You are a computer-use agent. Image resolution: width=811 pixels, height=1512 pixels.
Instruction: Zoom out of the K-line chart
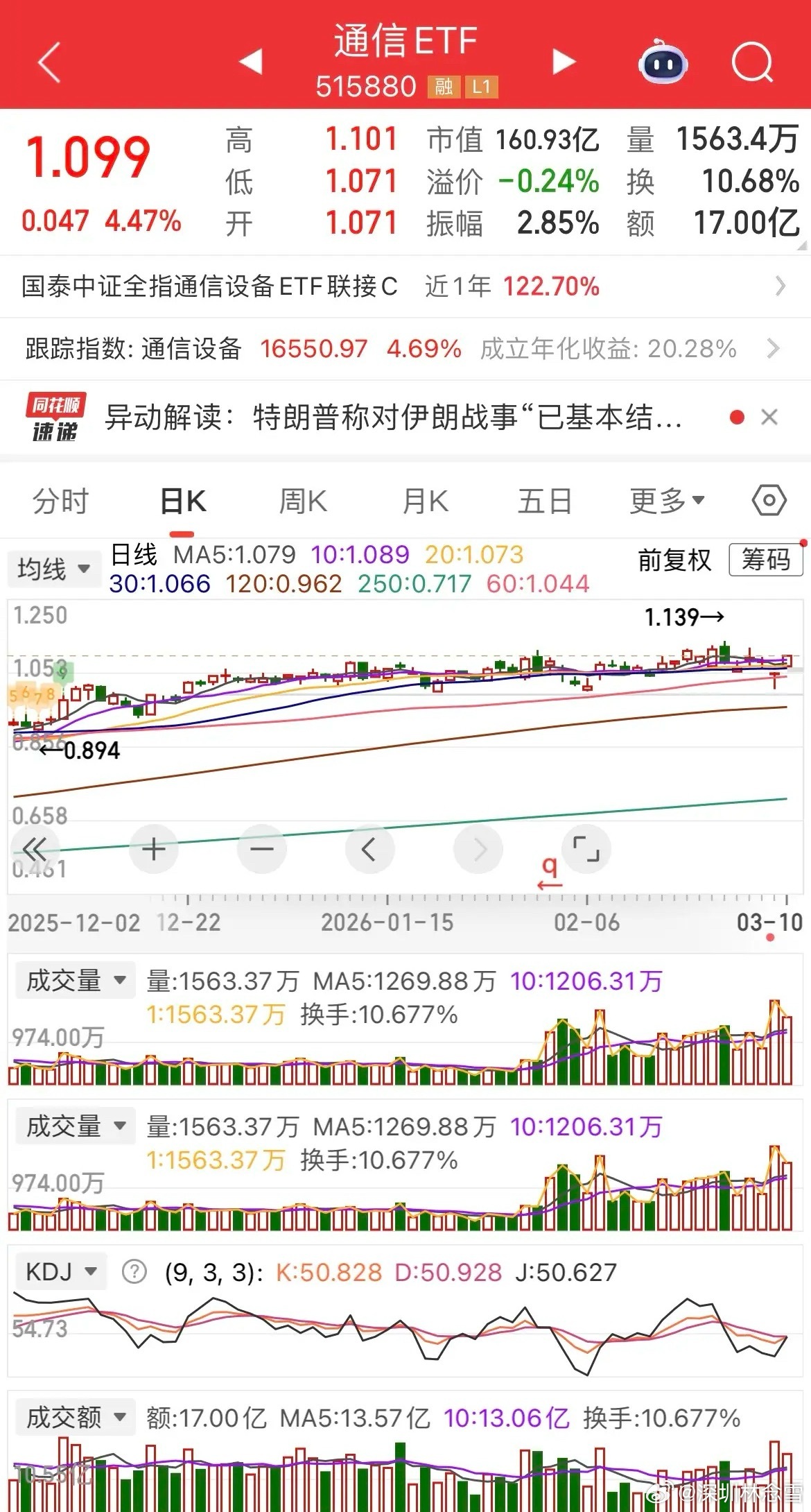click(262, 848)
